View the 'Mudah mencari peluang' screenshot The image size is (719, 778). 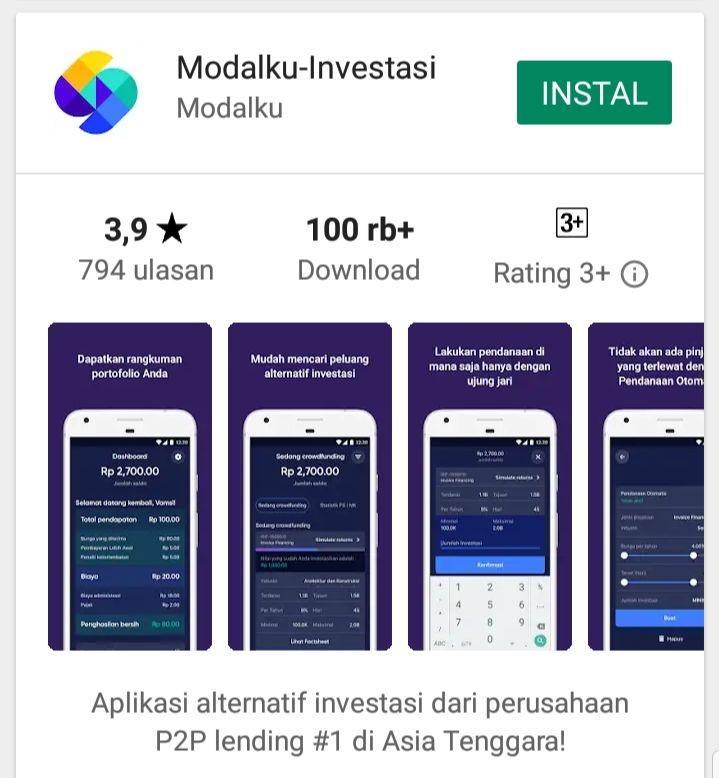coord(310,486)
